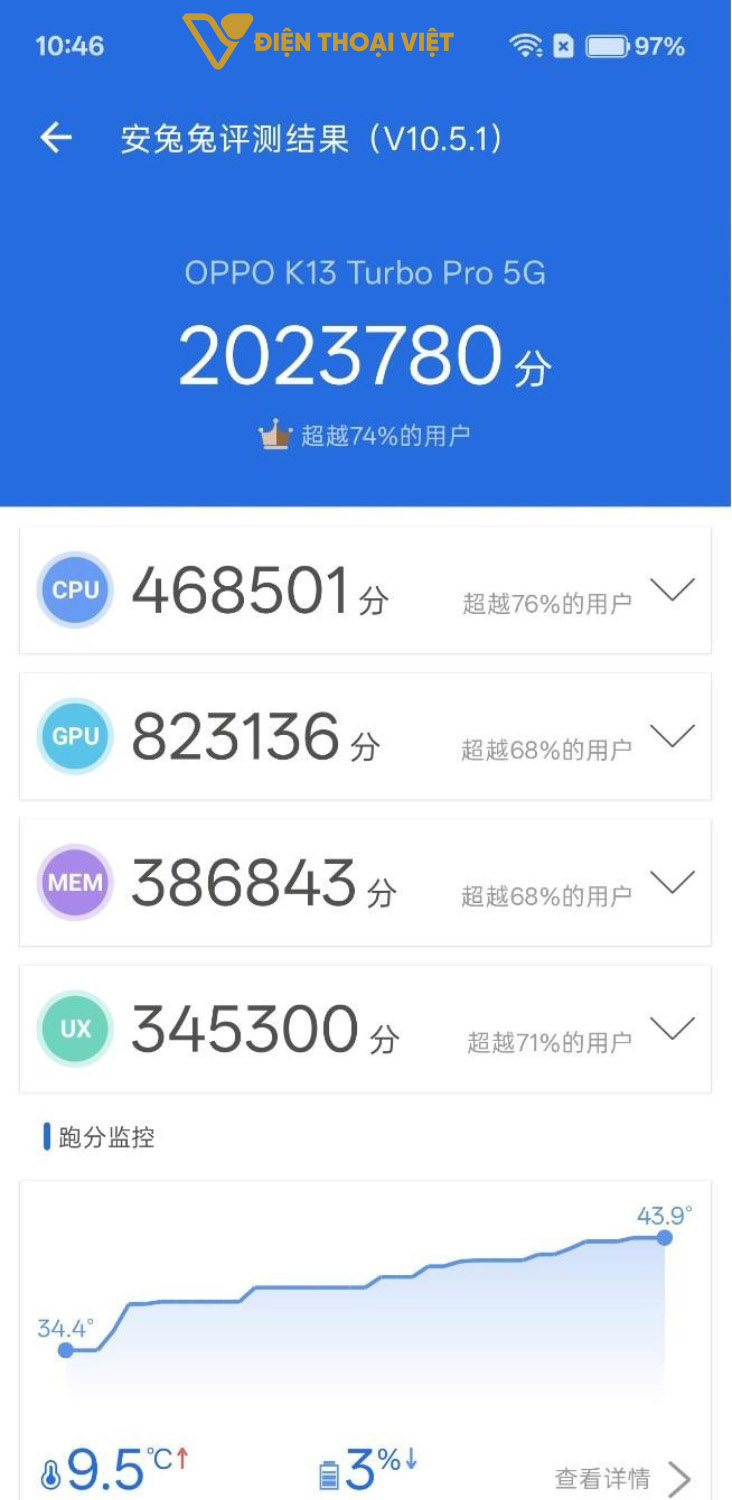Select the CPU score icon
The height and width of the screenshot is (1500, 732).
(74, 589)
